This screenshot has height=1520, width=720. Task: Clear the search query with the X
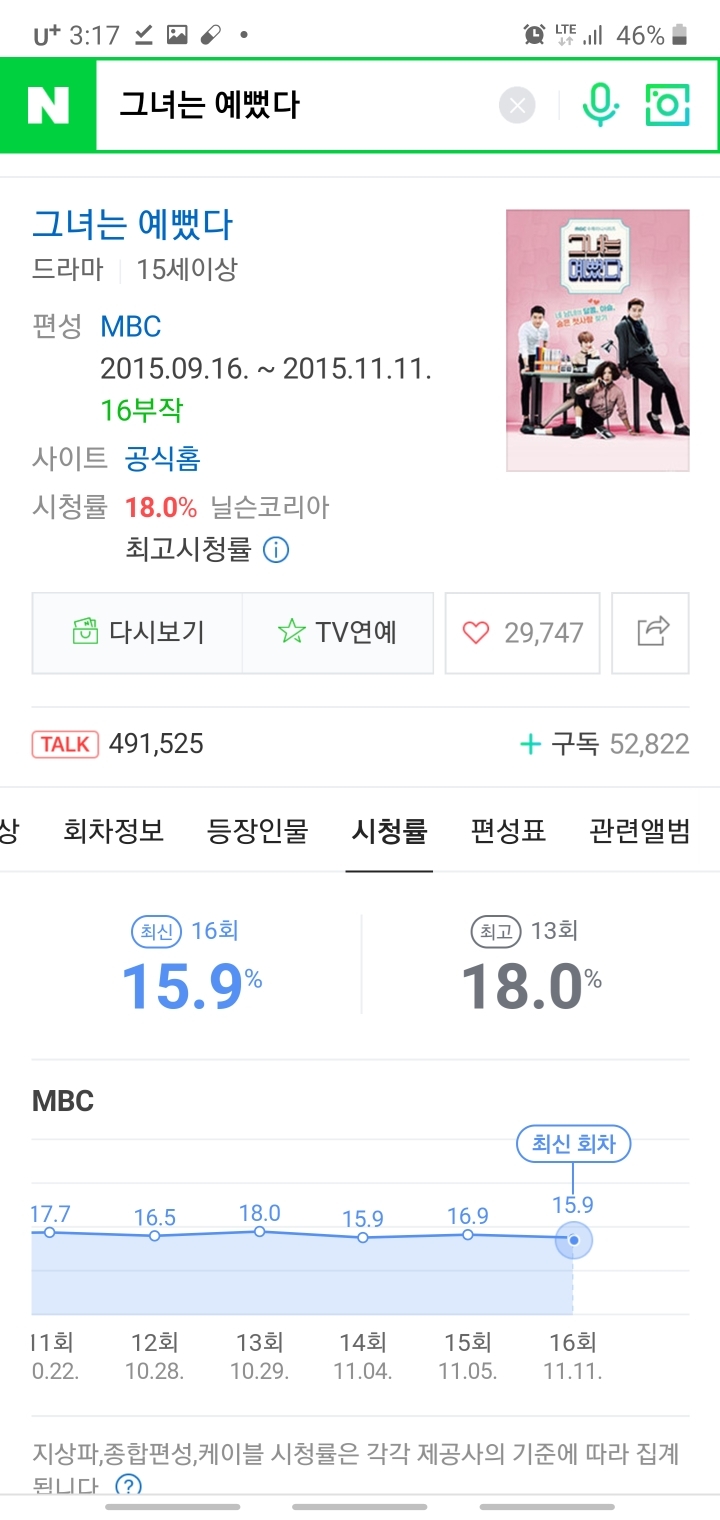[517, 104]
